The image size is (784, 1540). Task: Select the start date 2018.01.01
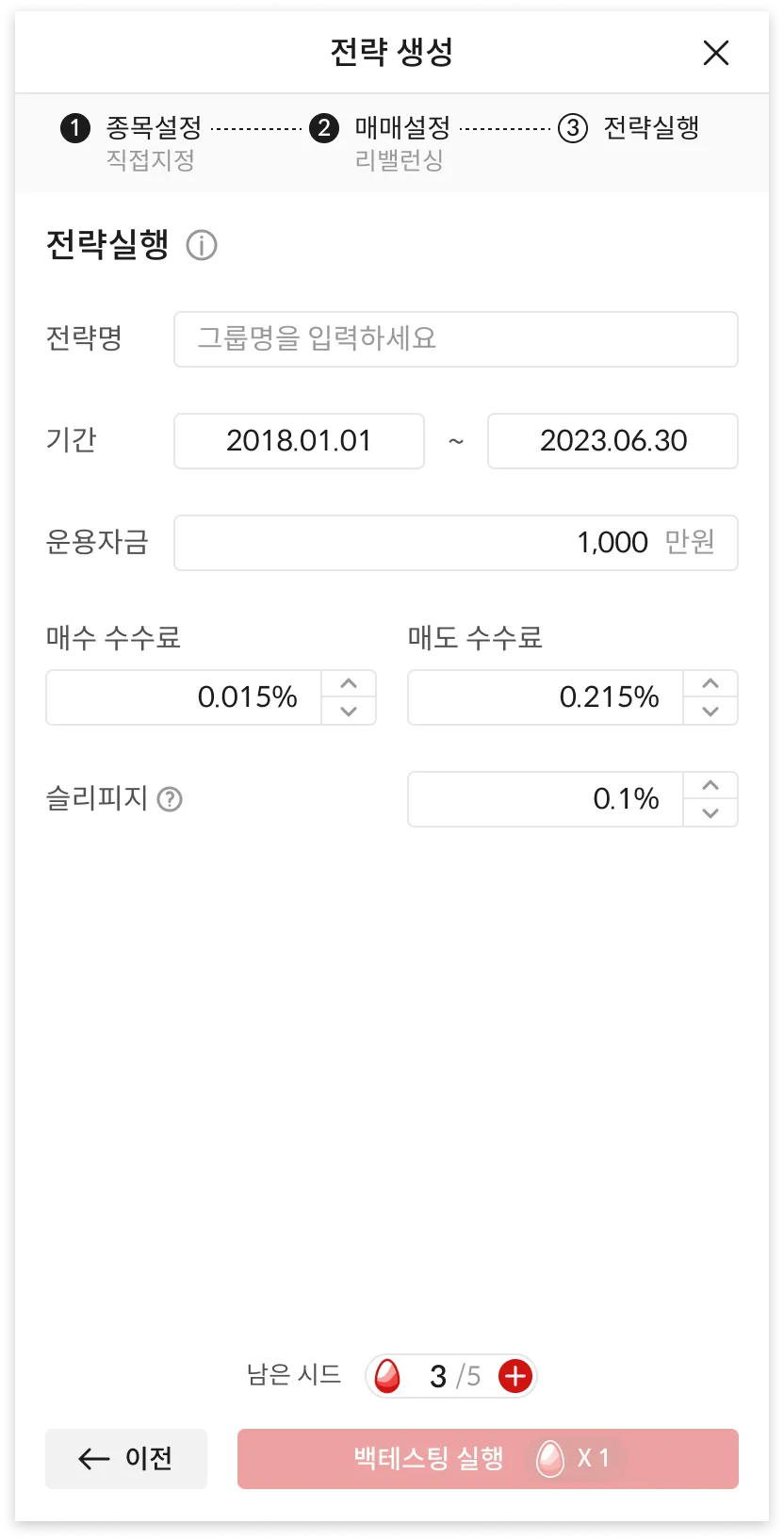coord(299,441)
